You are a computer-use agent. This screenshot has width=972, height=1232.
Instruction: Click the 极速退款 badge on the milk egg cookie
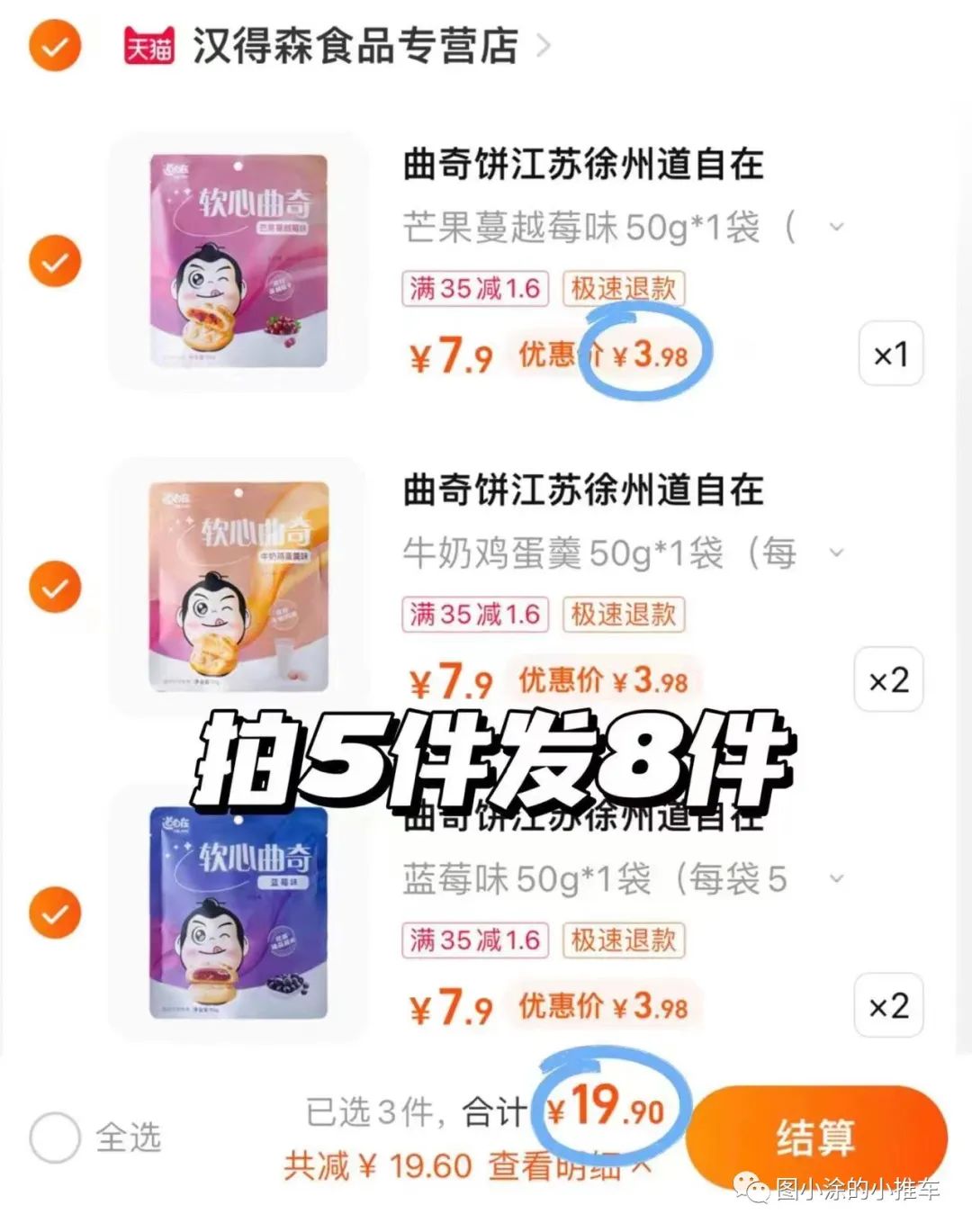coord(624,615)
